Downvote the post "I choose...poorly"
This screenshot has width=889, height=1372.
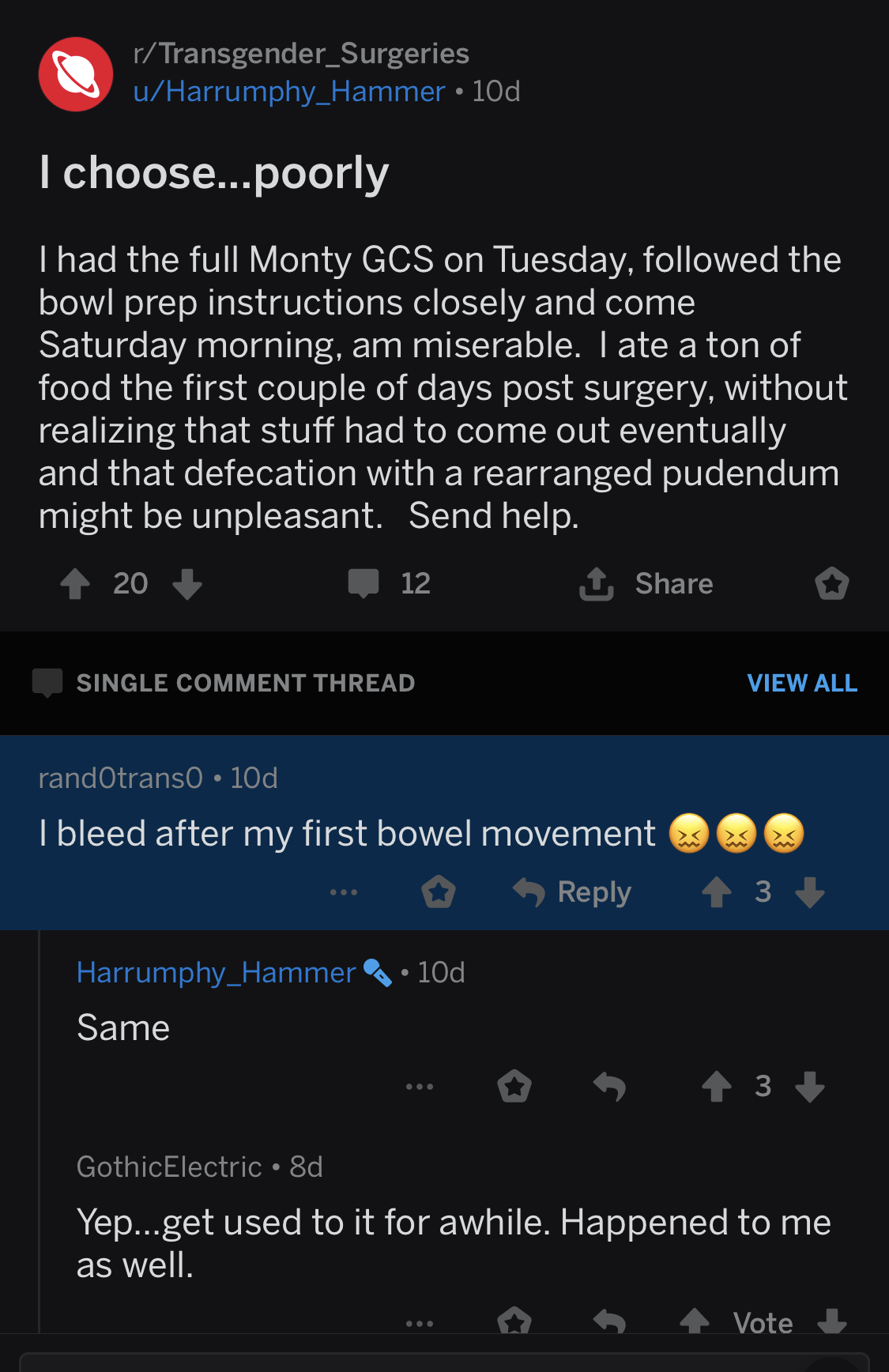(x=187, y=584)
